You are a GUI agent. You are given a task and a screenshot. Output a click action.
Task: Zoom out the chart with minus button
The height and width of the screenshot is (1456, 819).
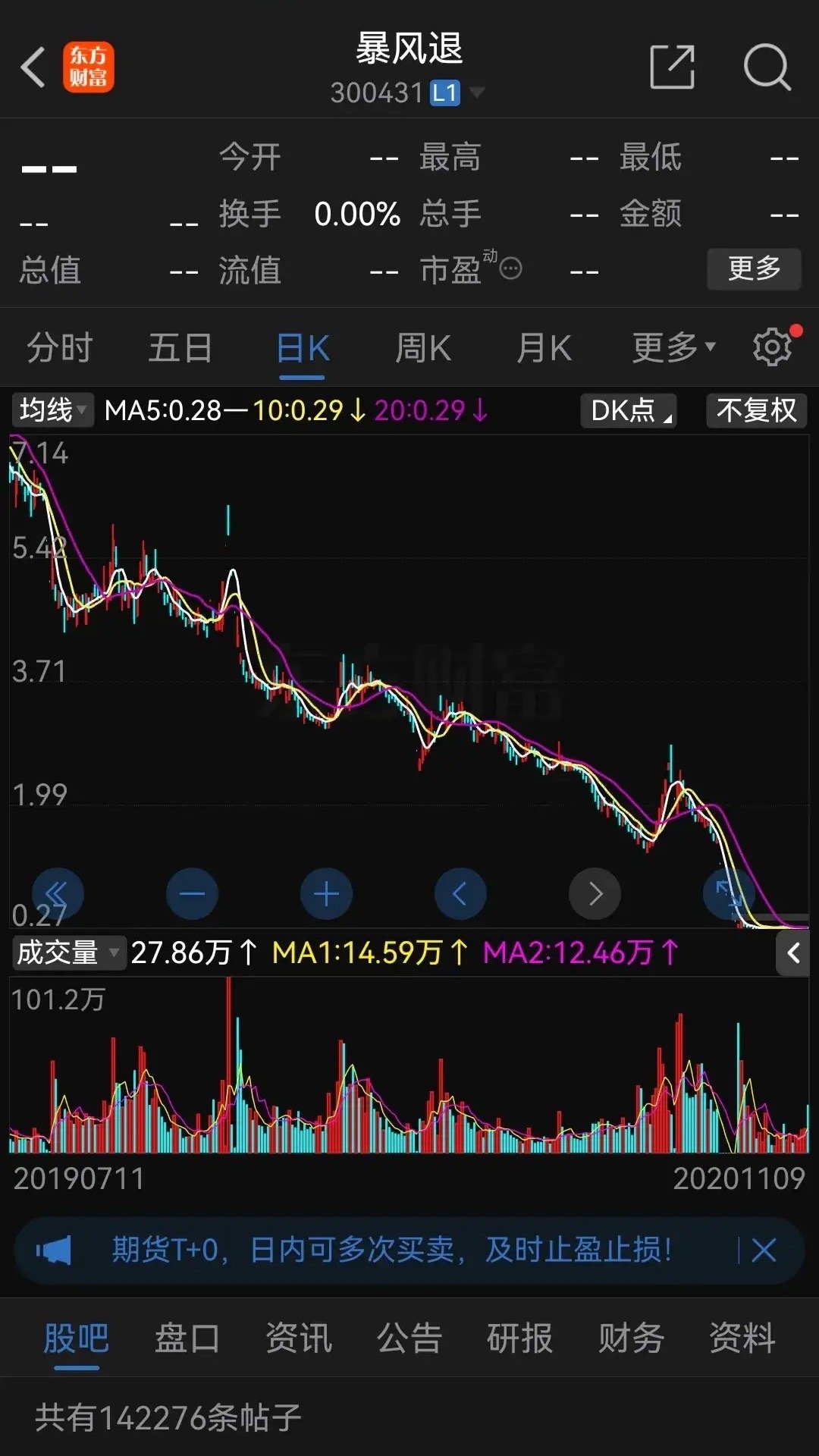pyautogui.click(x=192, y=894)
